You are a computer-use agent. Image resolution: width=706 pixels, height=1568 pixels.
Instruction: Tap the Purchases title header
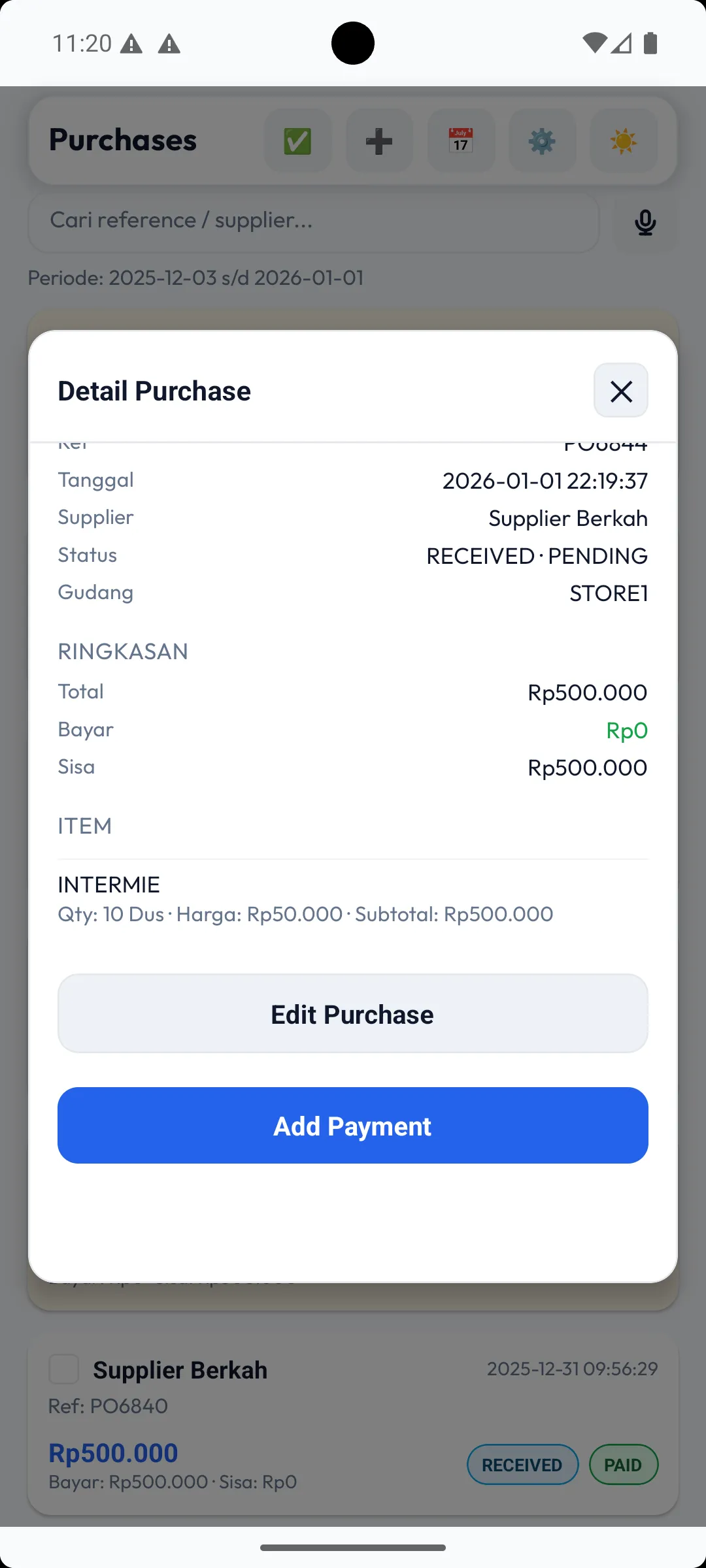pos(122,140)
